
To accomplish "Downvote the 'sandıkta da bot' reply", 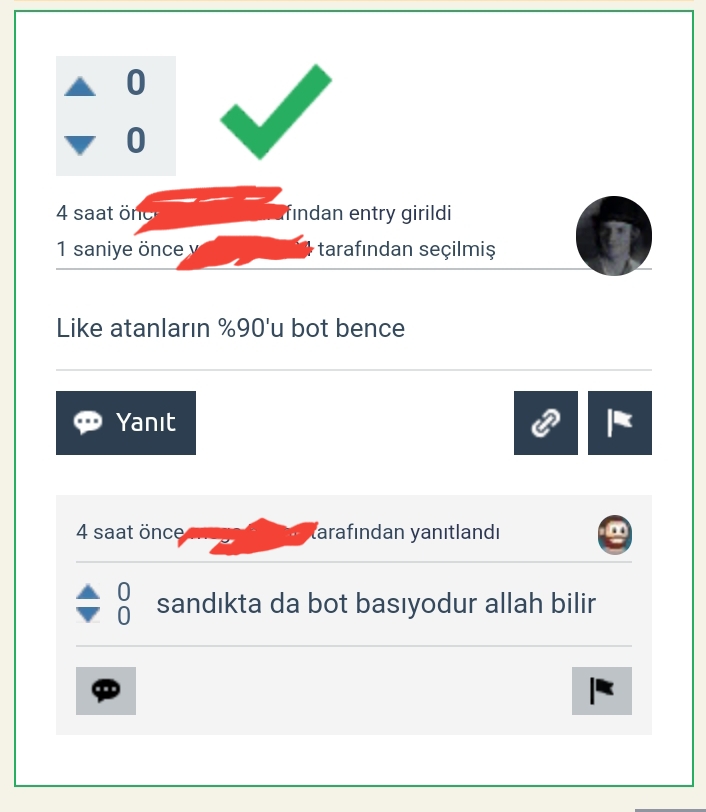I will [x=89, y=615].
